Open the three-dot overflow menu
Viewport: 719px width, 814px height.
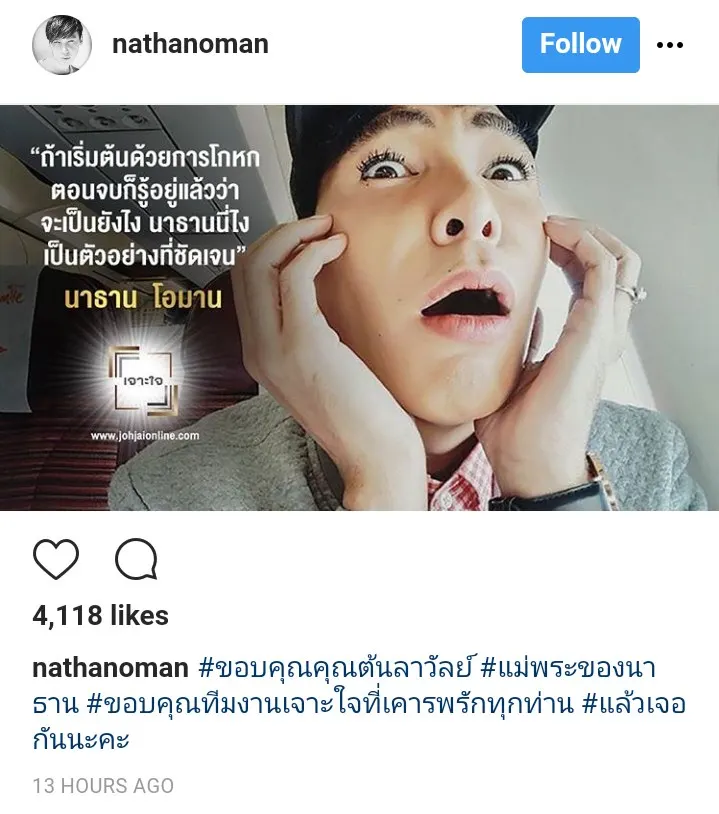click(x=669, y=45)
